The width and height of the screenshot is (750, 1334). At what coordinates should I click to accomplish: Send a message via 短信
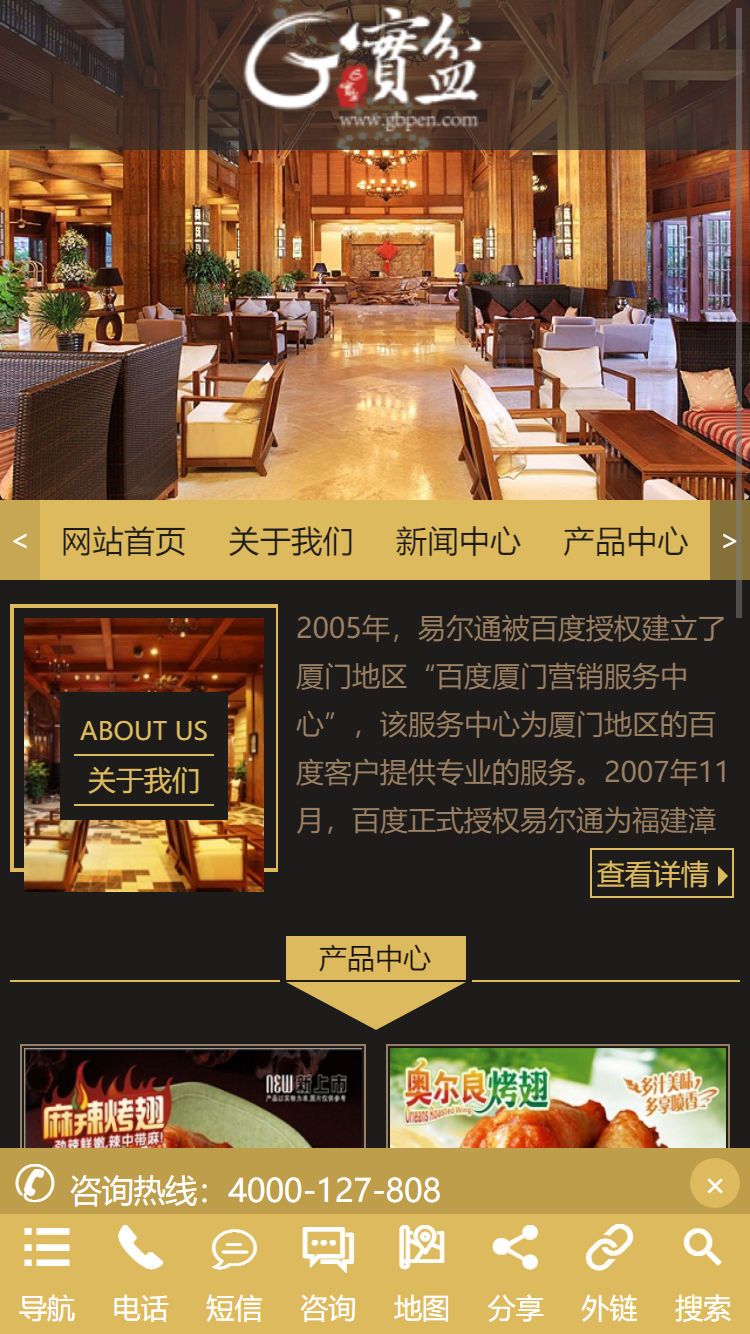234,1273
